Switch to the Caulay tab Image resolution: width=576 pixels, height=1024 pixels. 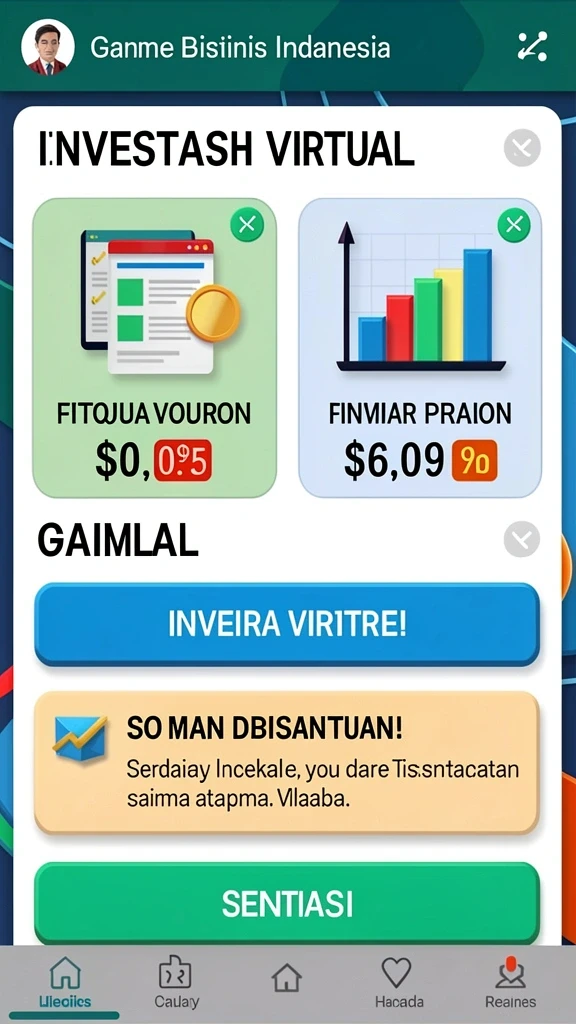click(176, 982)
